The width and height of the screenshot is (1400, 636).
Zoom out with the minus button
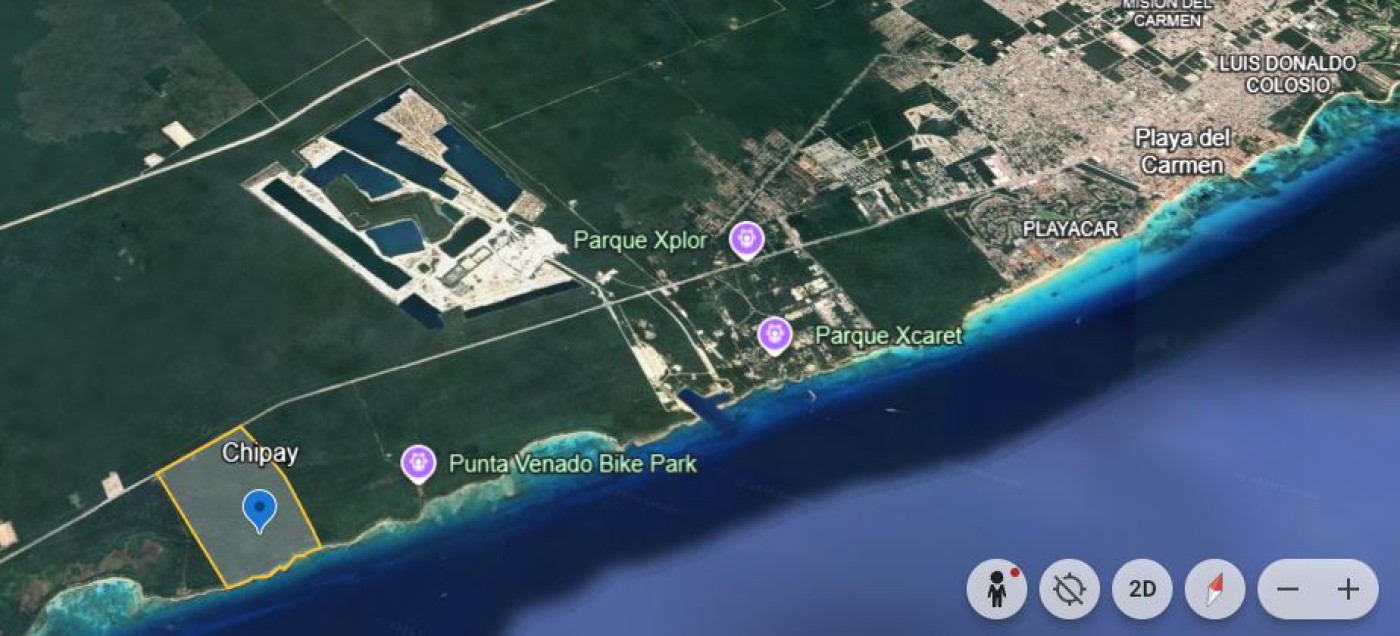coord(1288,589)
